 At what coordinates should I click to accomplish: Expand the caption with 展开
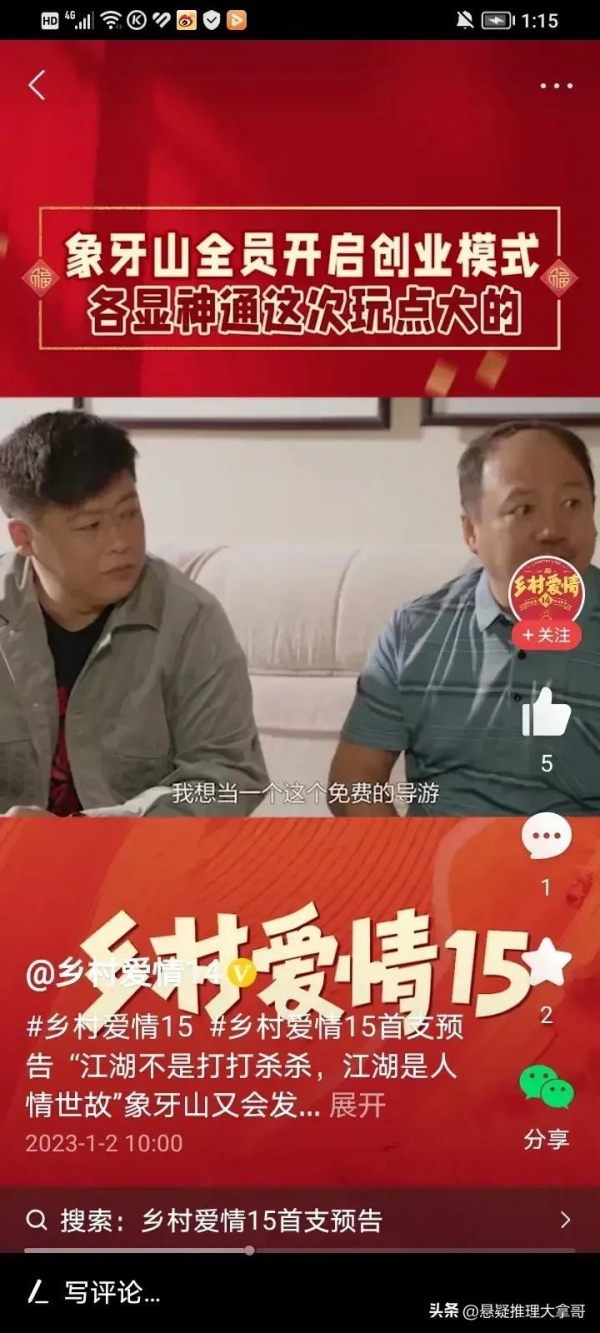click(x=357, y=1105)
